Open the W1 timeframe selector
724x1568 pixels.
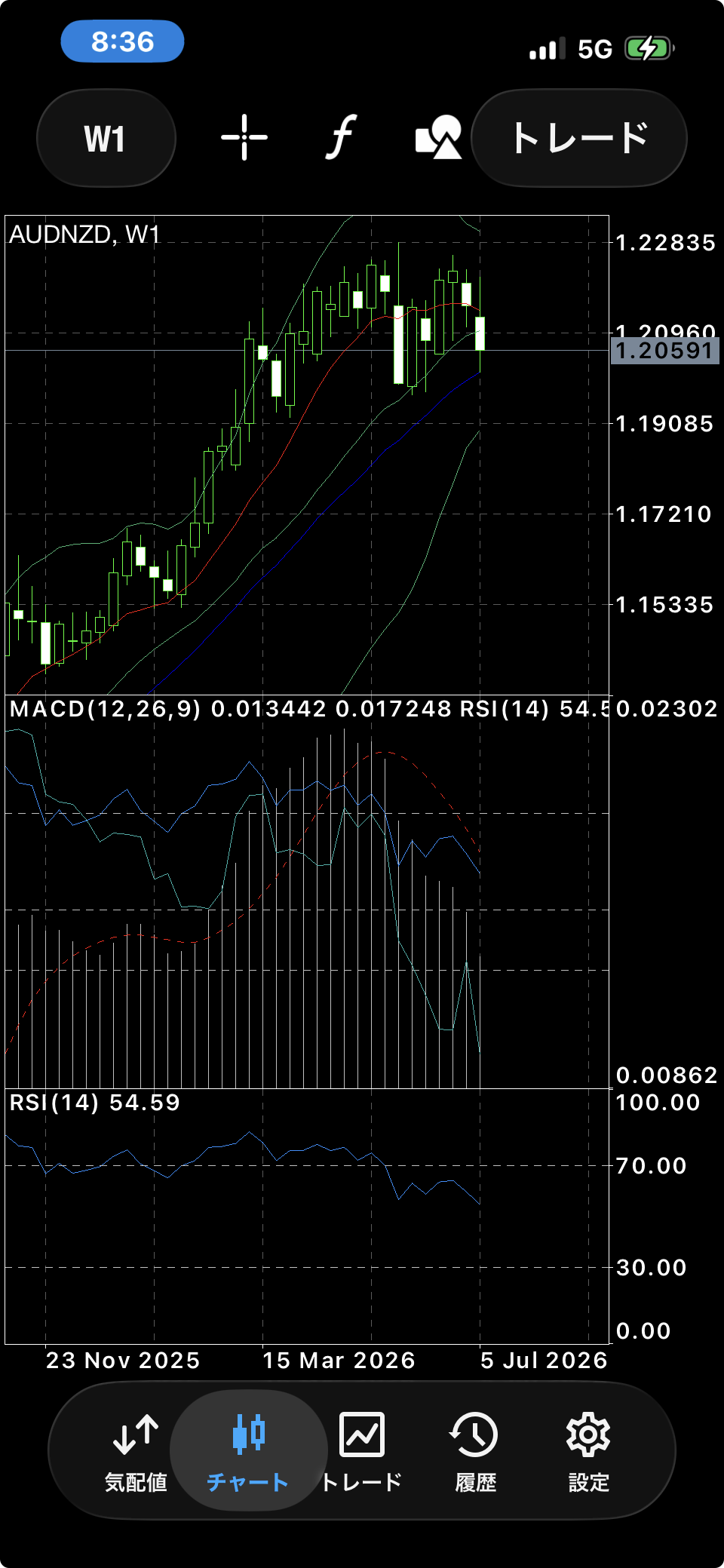106,138
